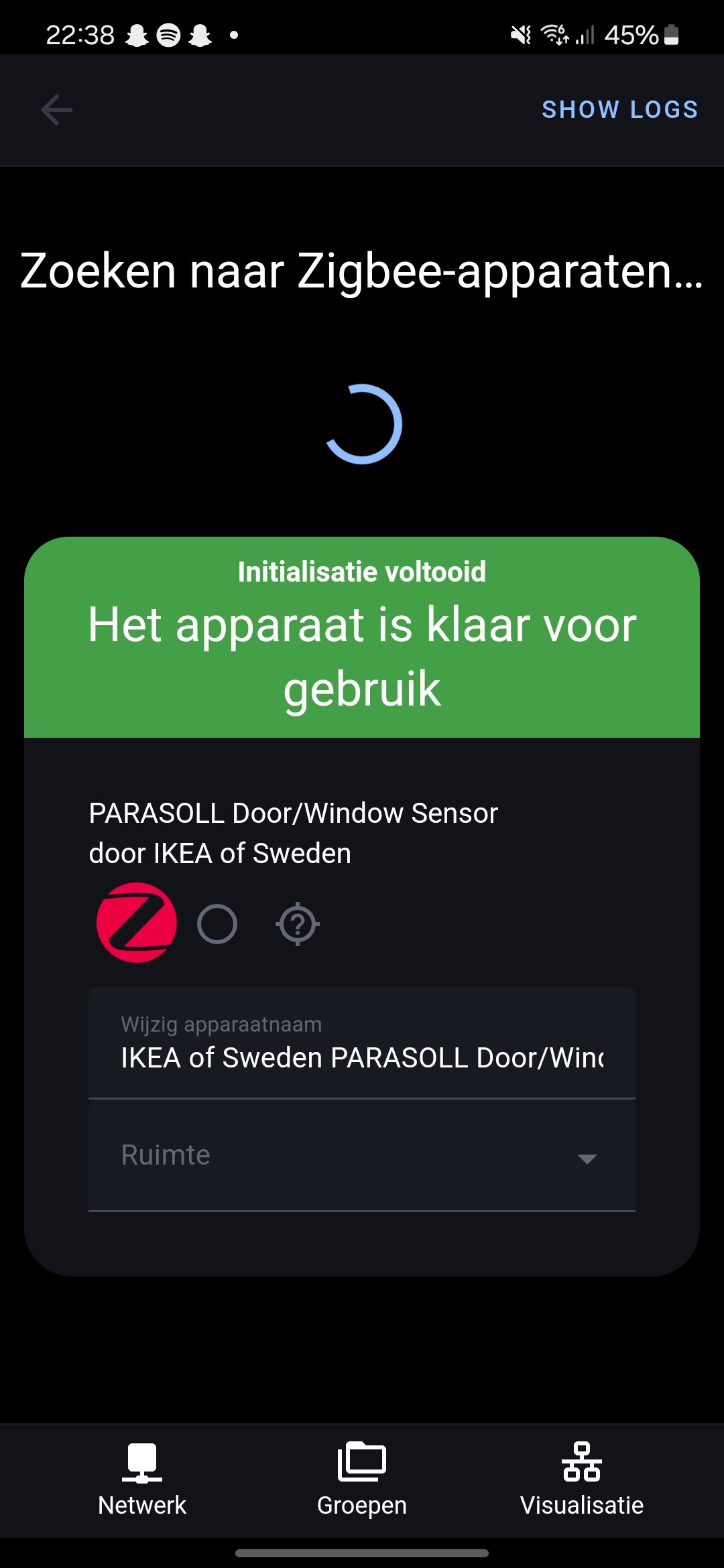Expand the Ruimte dropdown
The width and height of the screenshot is (724, 1568).
(x=362, y=1156)
